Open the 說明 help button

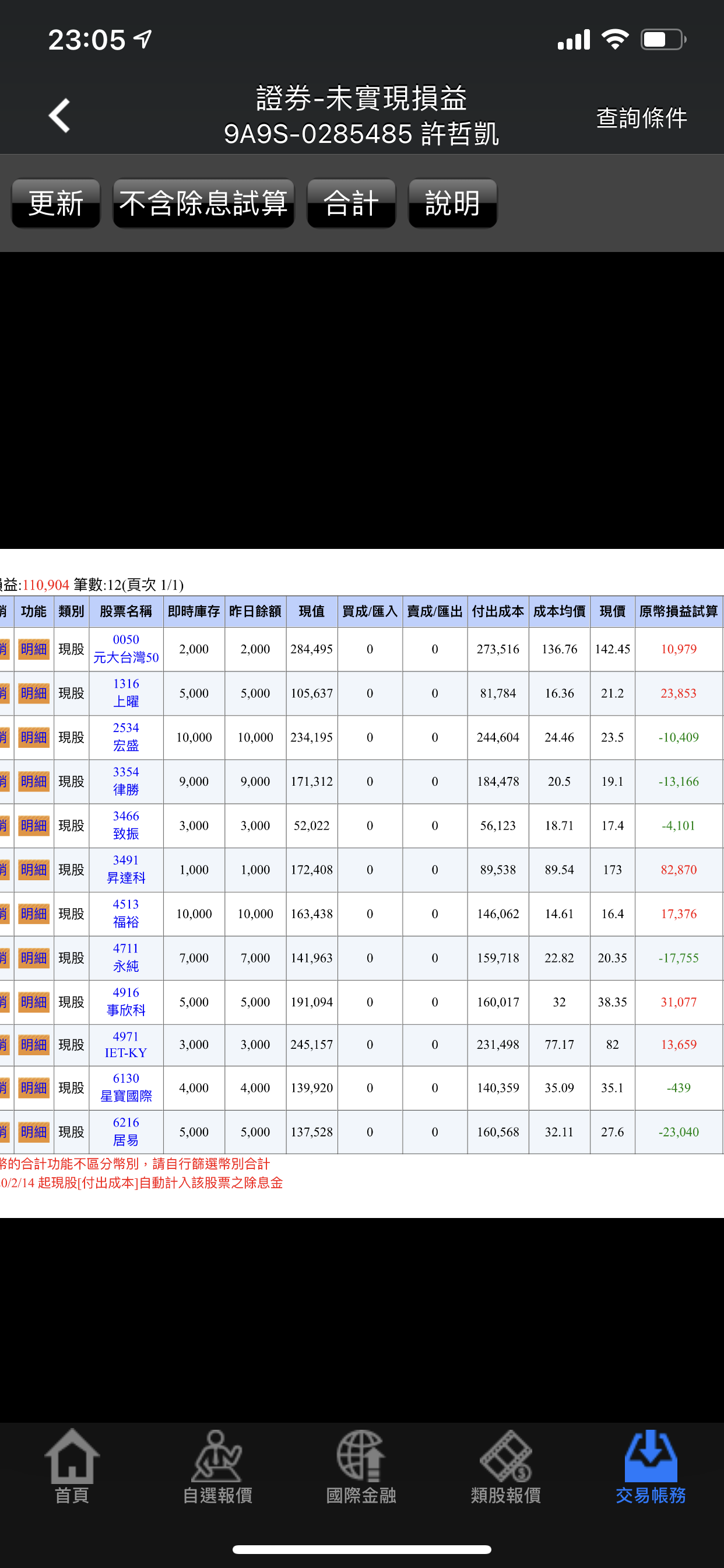pos(453,202)
